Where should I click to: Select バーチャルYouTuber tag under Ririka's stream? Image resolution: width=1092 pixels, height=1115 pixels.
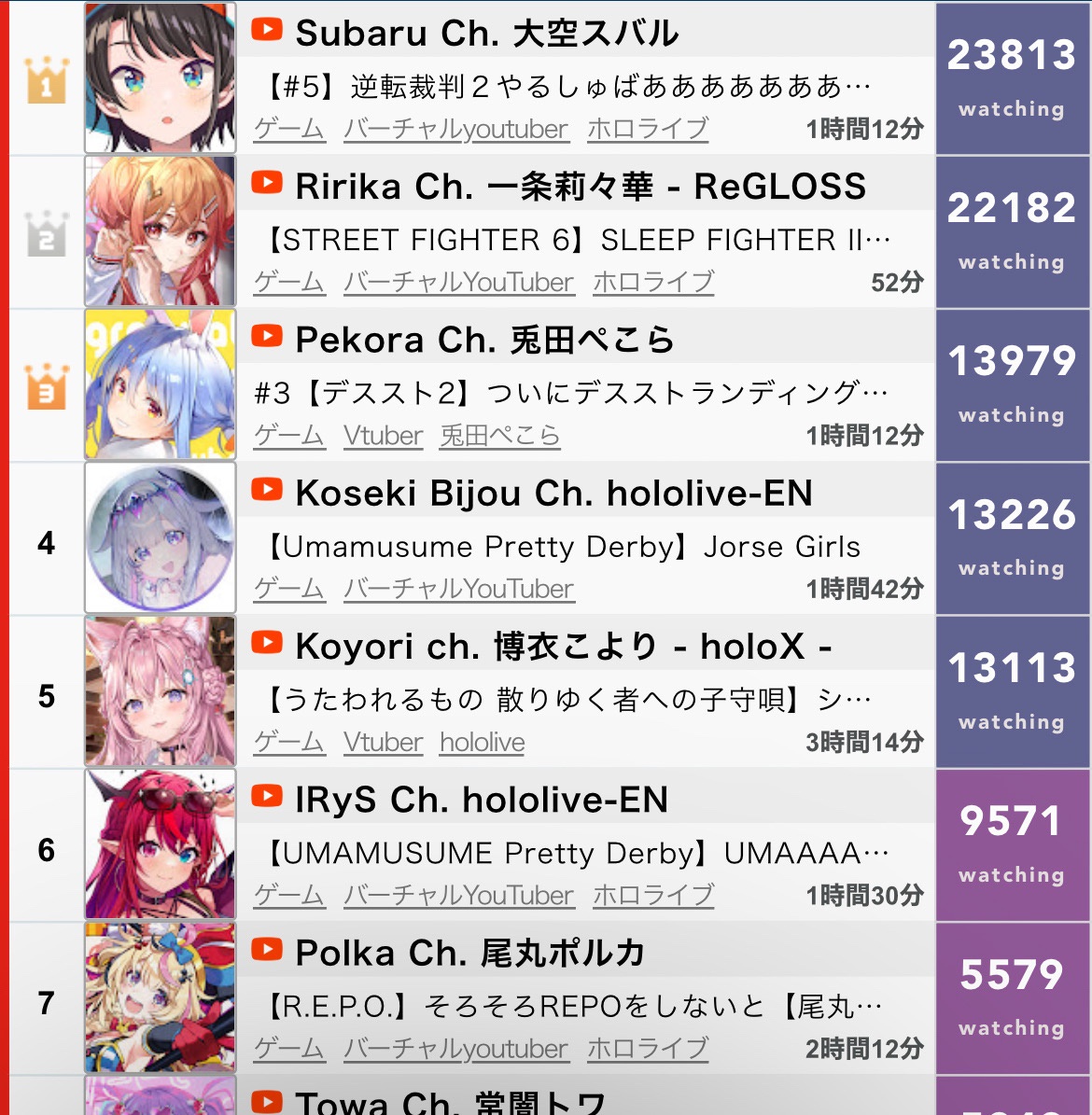[458, 282]
